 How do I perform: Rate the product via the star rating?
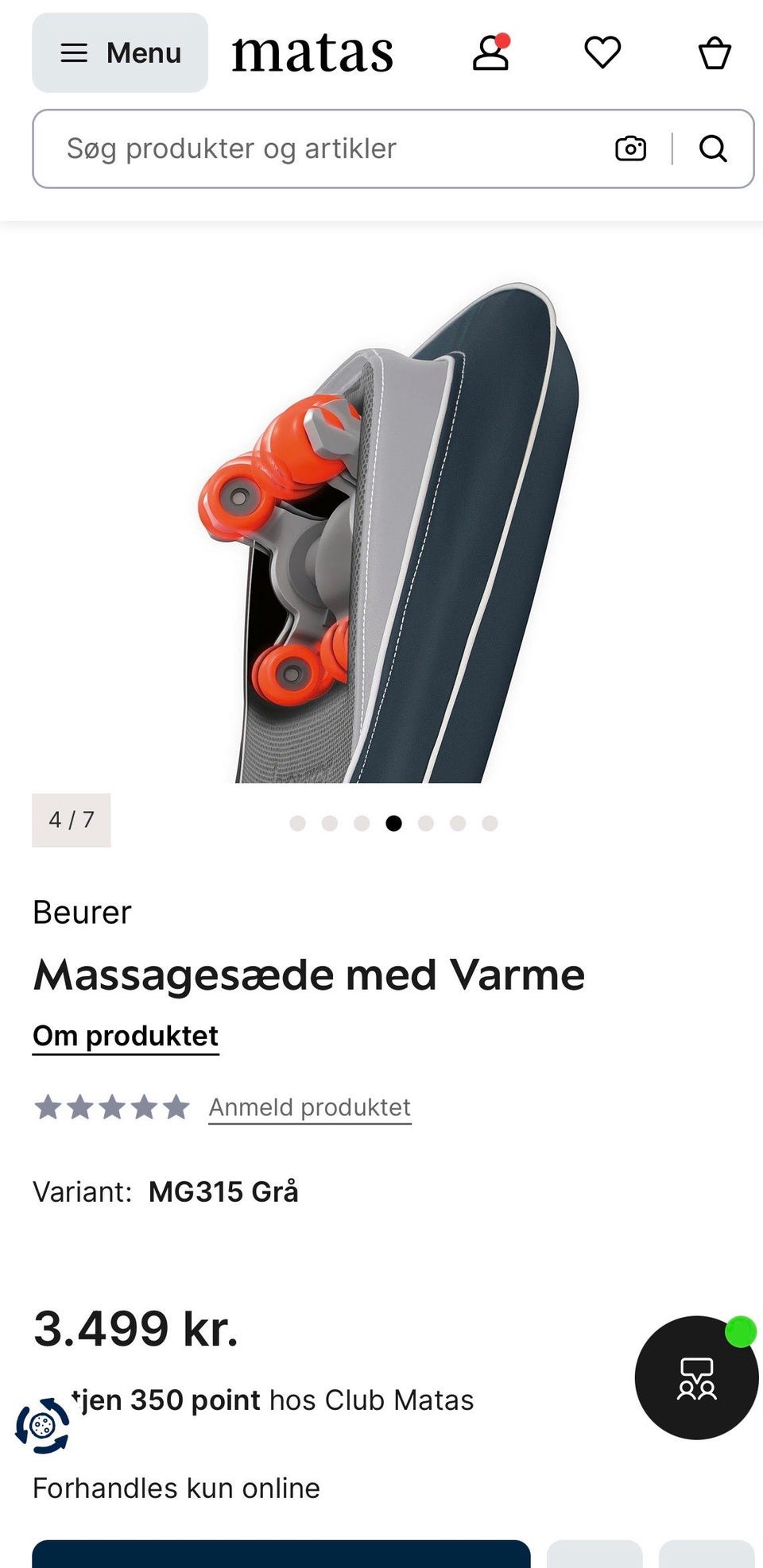(110, 1106)
